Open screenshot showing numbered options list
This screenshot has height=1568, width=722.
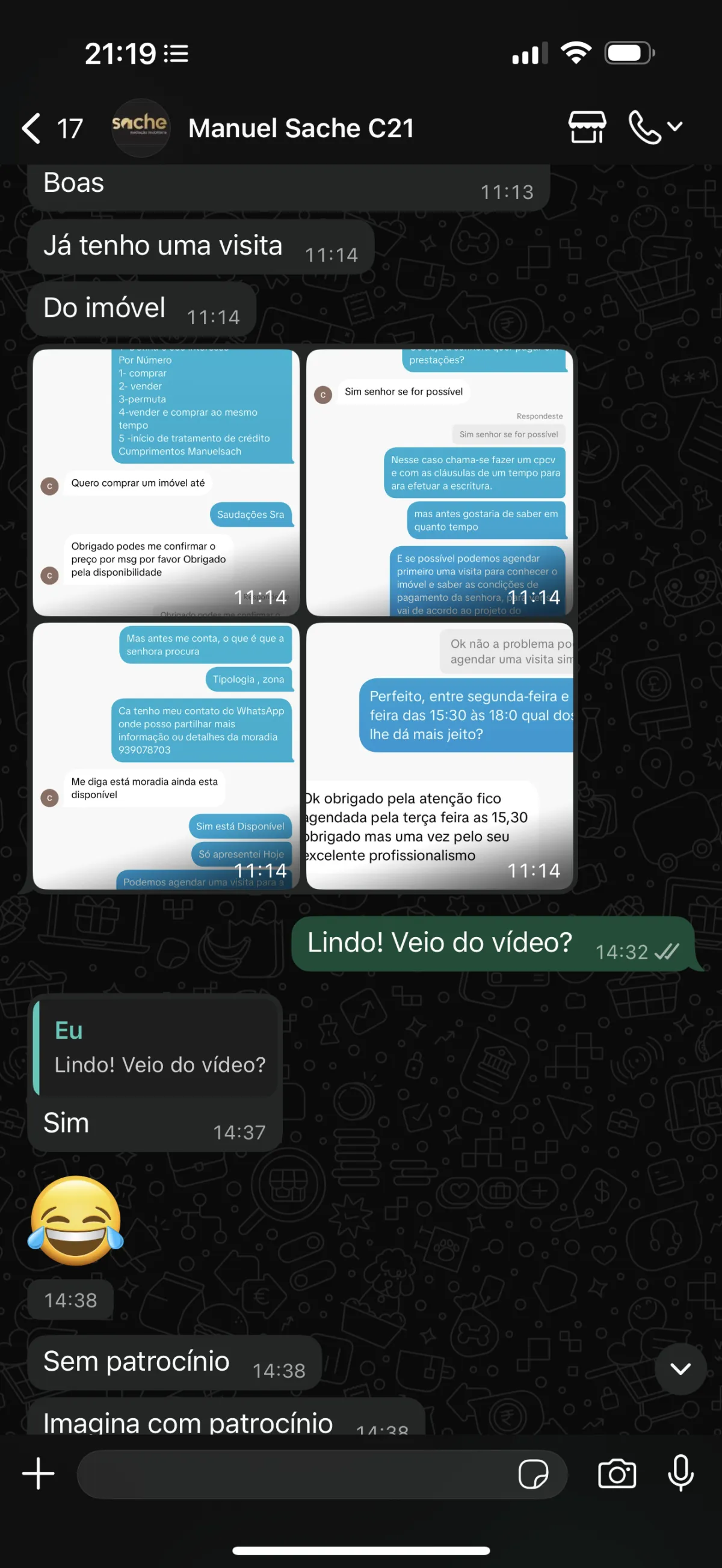[x=166, y=482]
